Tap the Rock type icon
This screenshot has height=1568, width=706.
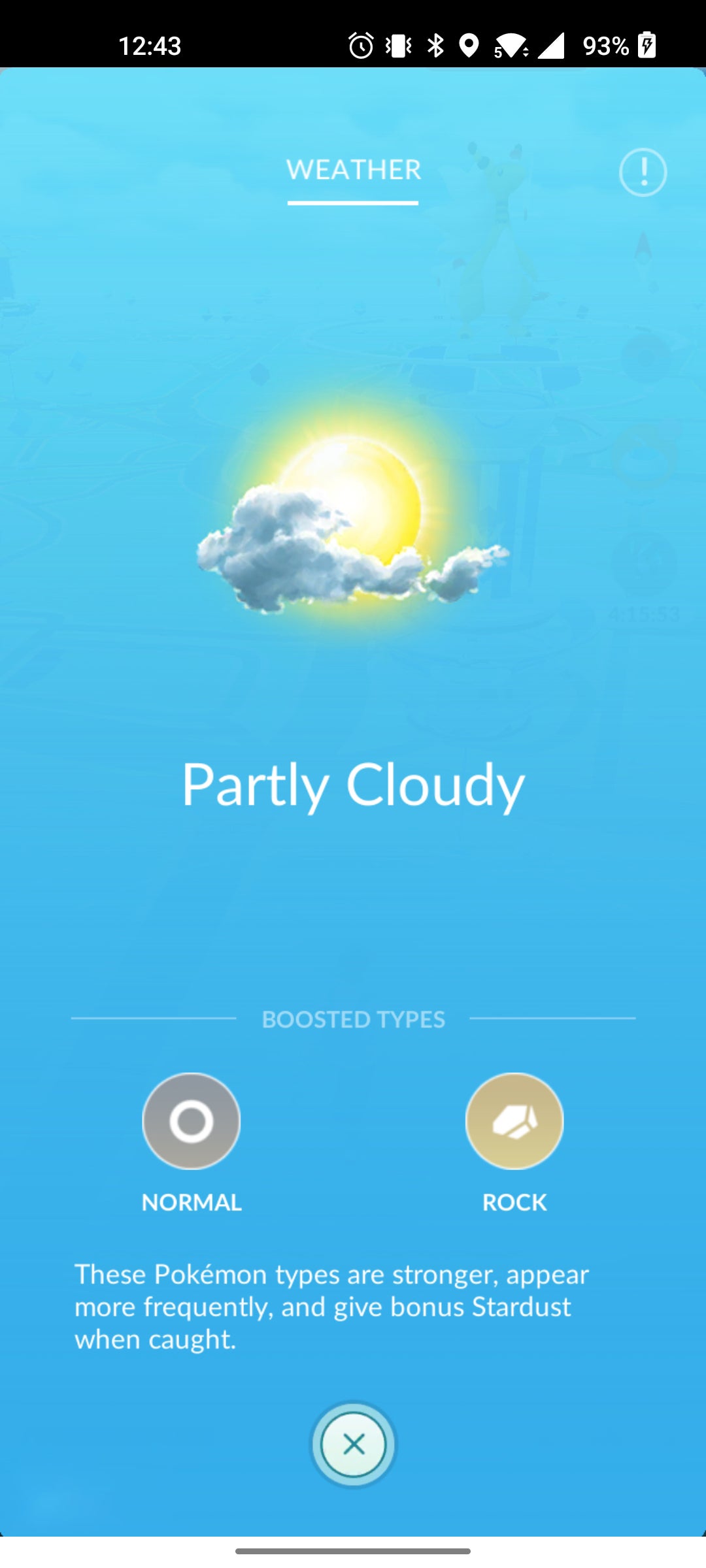coord(514,1120)
